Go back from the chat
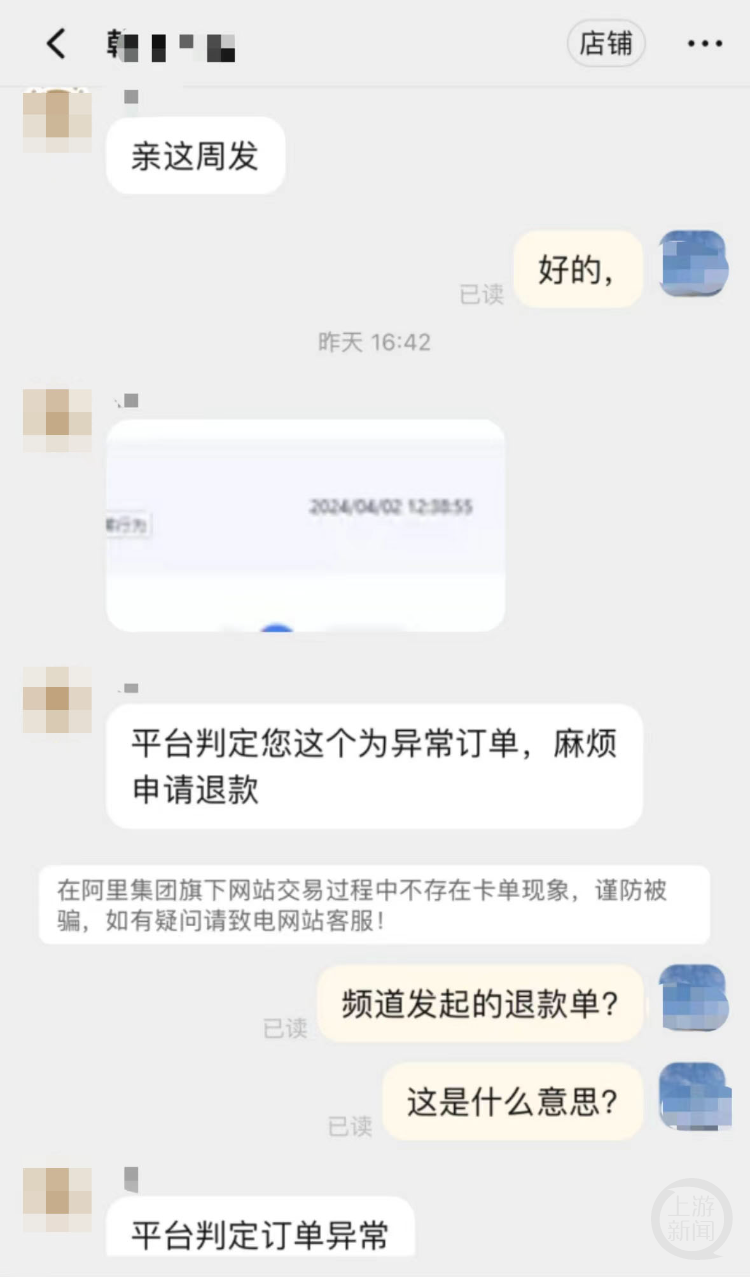 pos(57,44)
